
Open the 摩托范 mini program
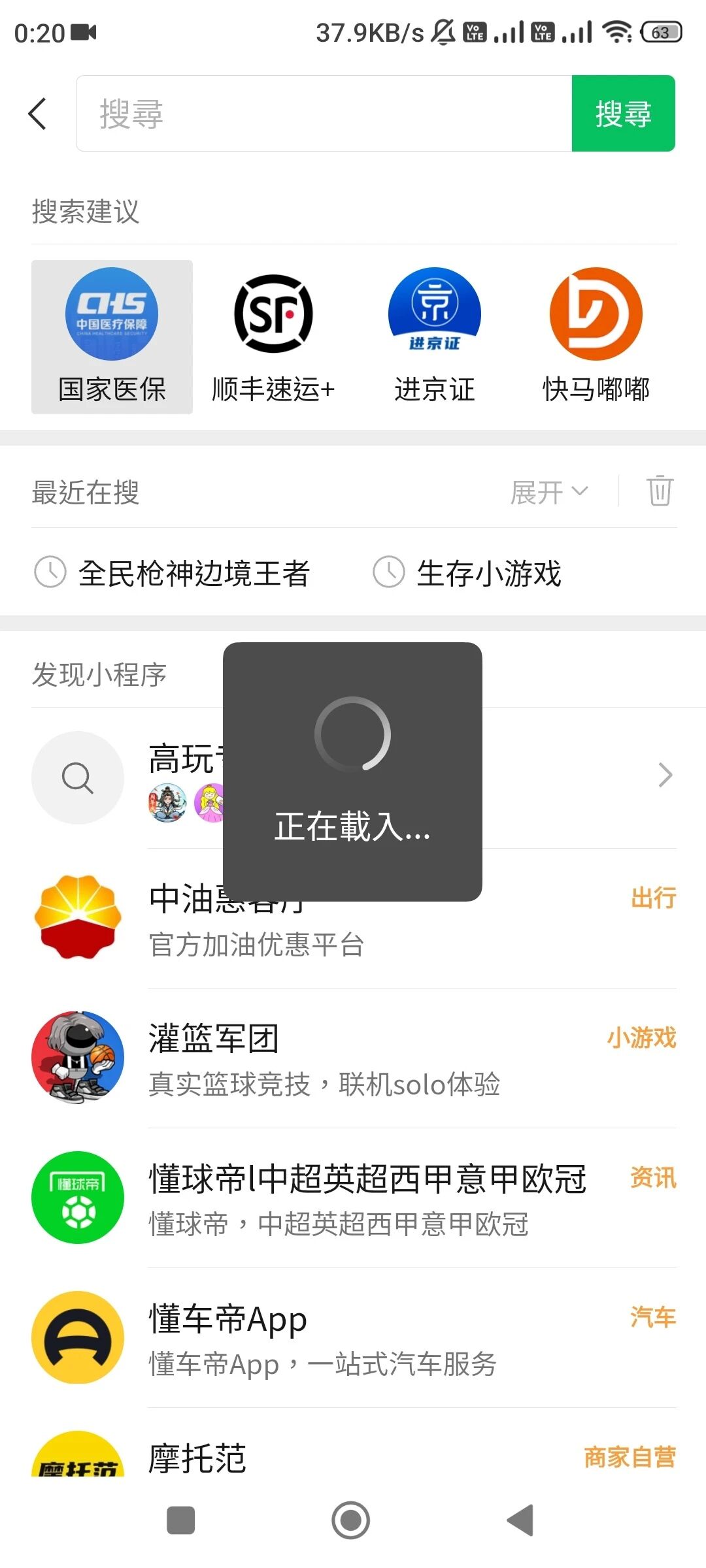353,1444
